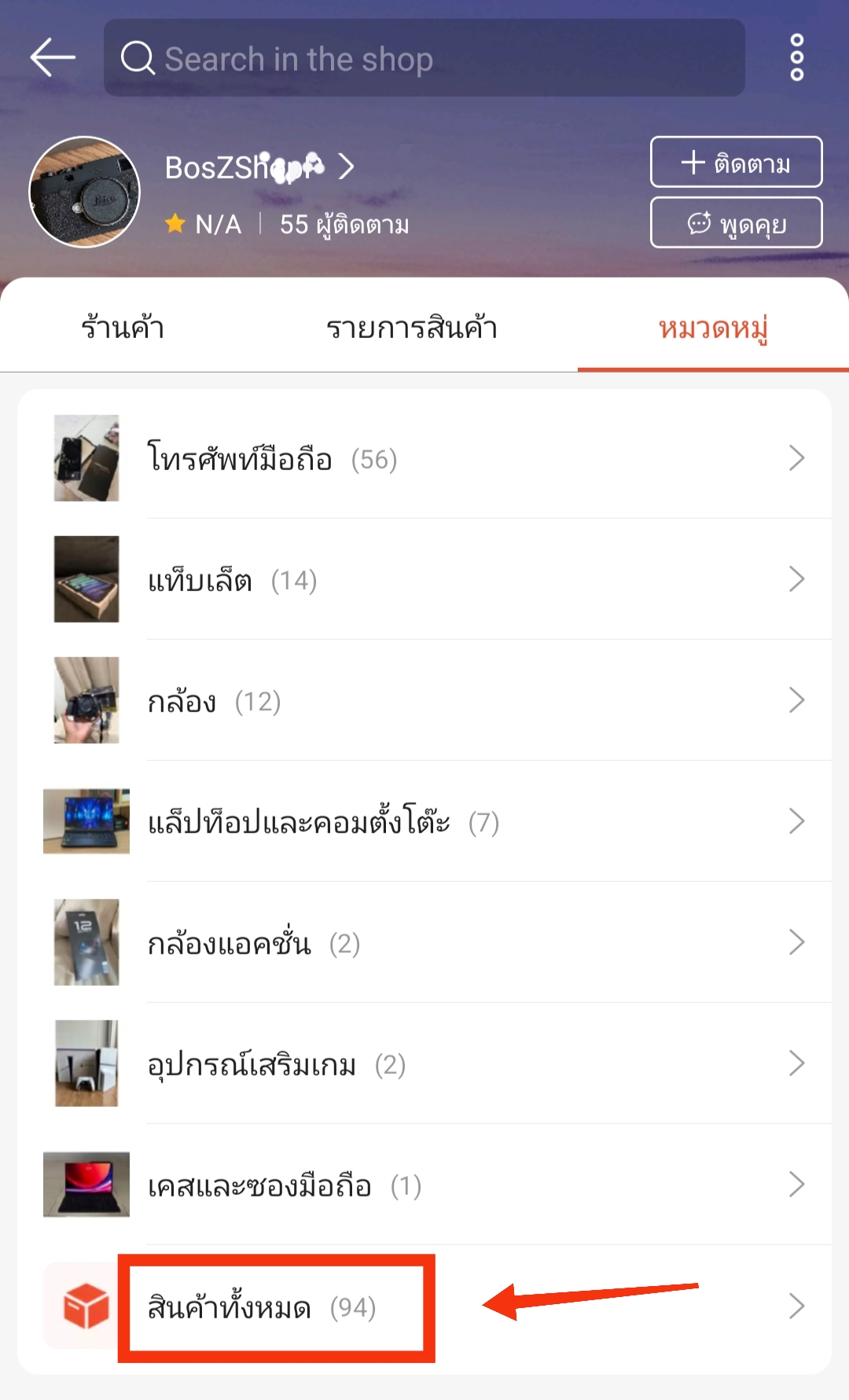Select the หมวดหมู่ tab

pos(713,327)
